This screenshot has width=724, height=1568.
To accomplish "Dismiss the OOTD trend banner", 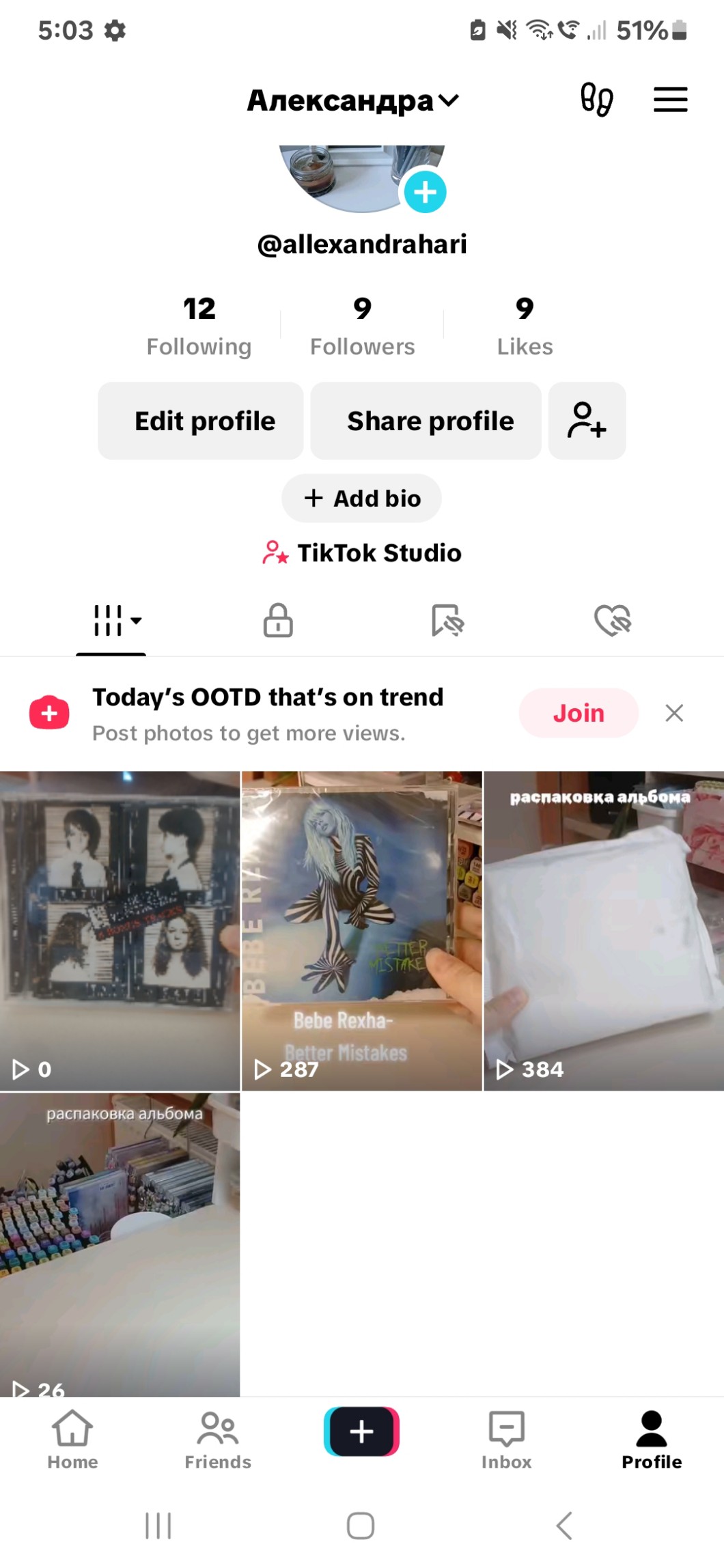I will (x=674, y=713).
